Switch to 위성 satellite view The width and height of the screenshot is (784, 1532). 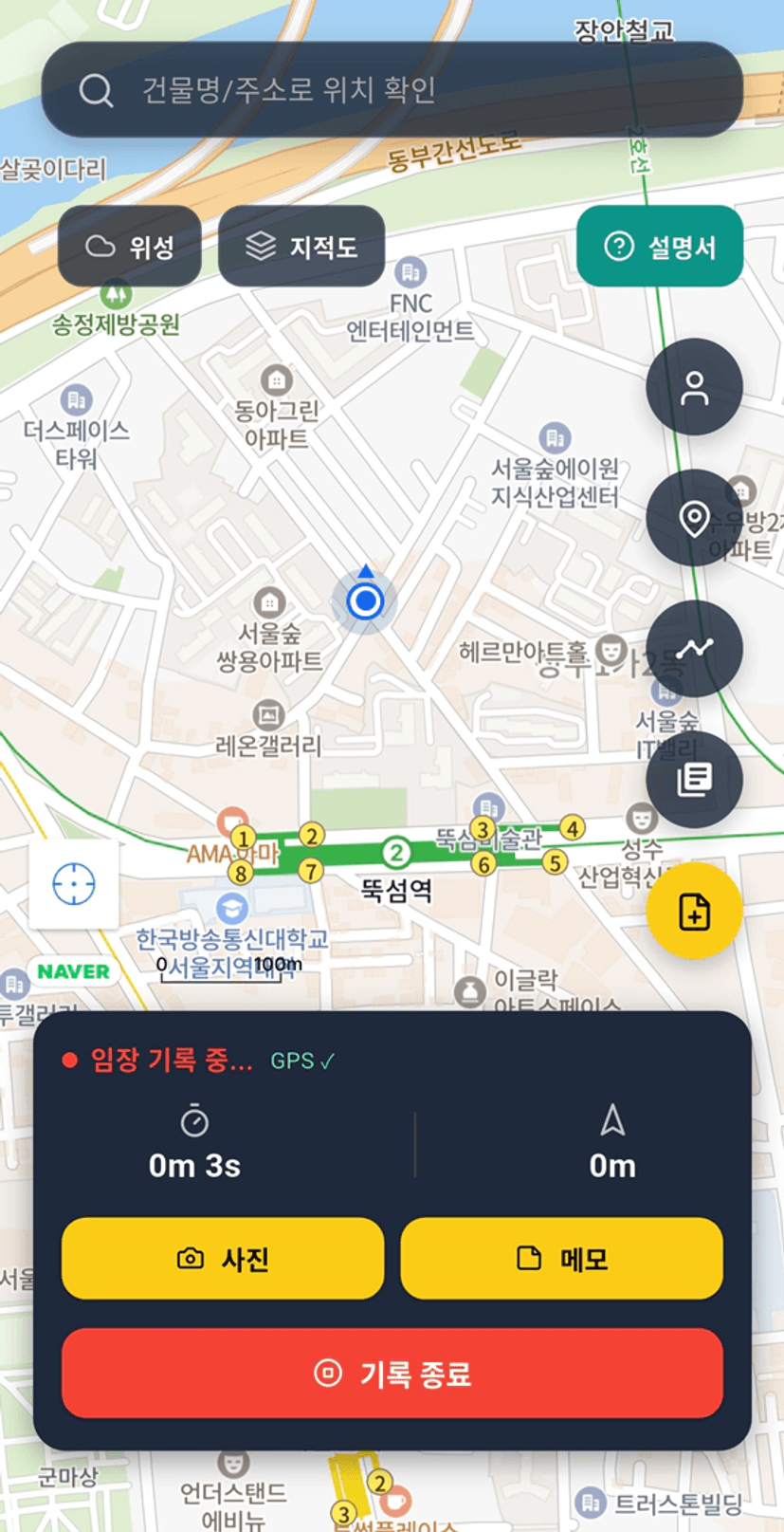(130, 247)
